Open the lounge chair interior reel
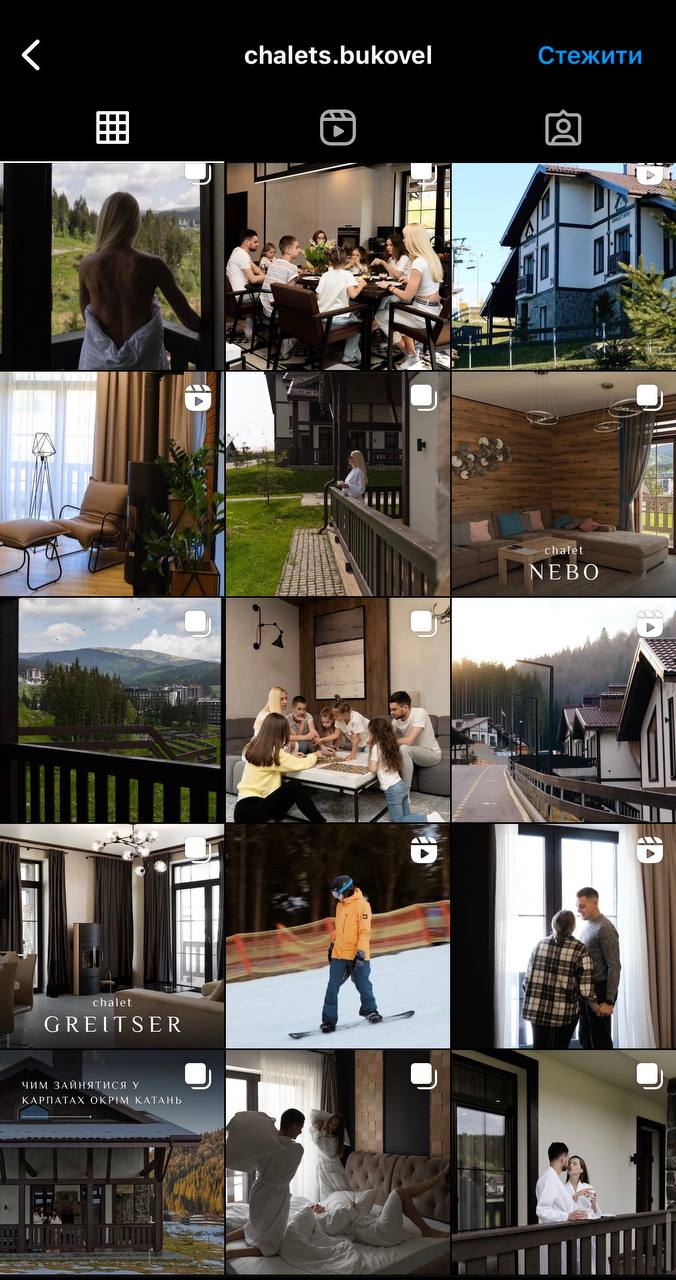Image resolution: width=676 pixels, height=1280 pixels. (112, 483)
